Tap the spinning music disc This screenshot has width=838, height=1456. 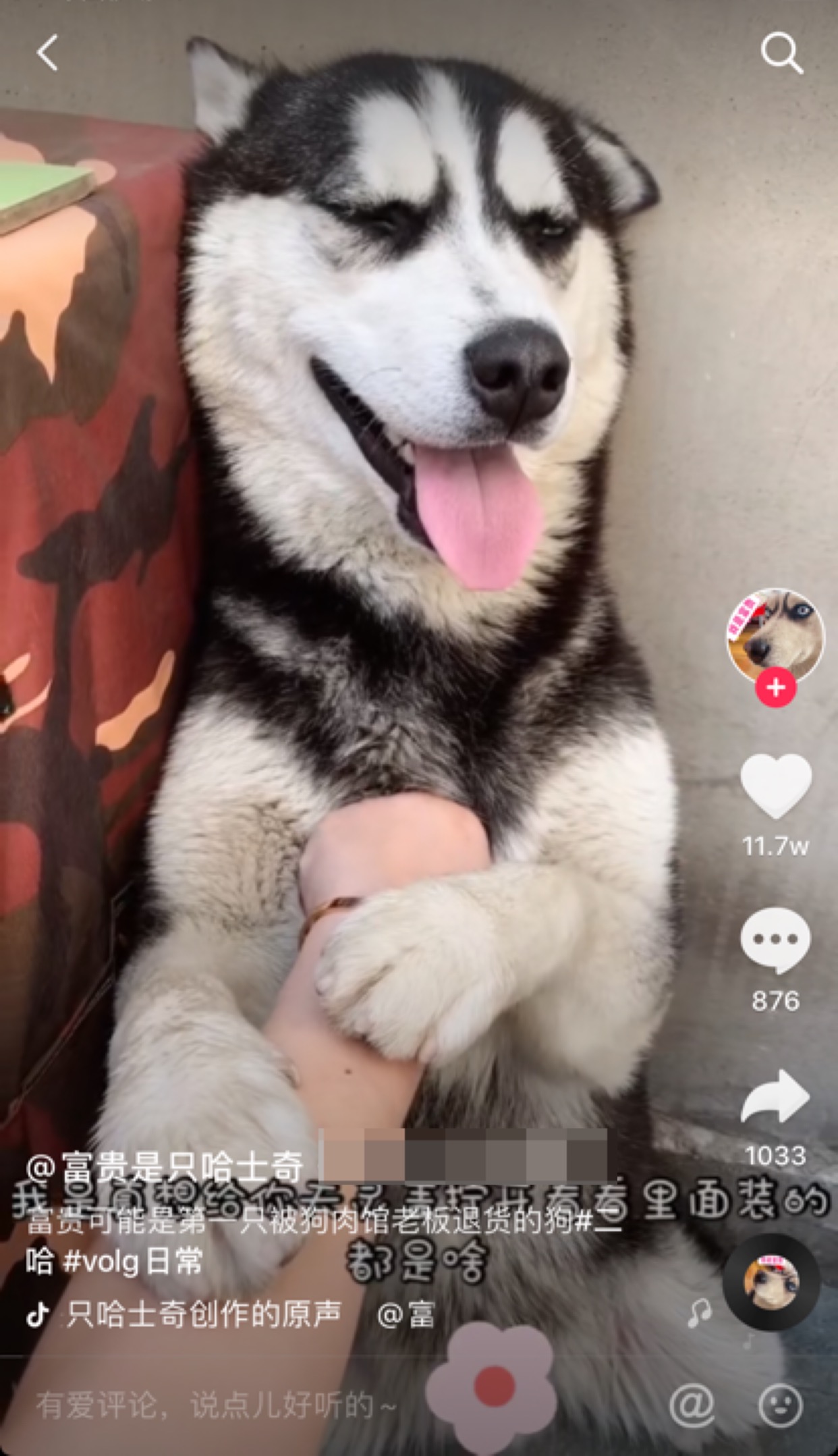pyautogui.click(x=771, y=1283)
